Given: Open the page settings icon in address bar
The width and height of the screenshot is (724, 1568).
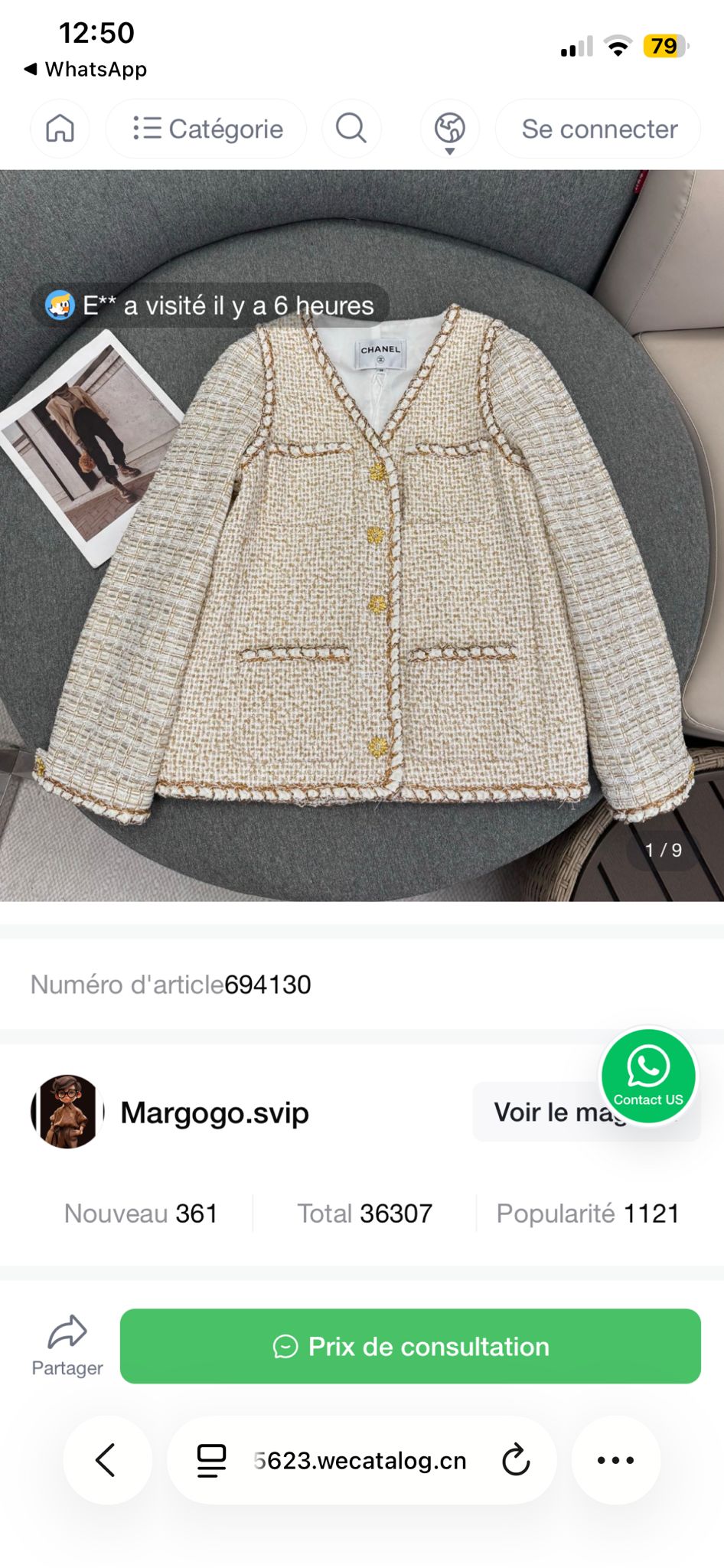Looking at the screenshot, I should click(212, 1460).
